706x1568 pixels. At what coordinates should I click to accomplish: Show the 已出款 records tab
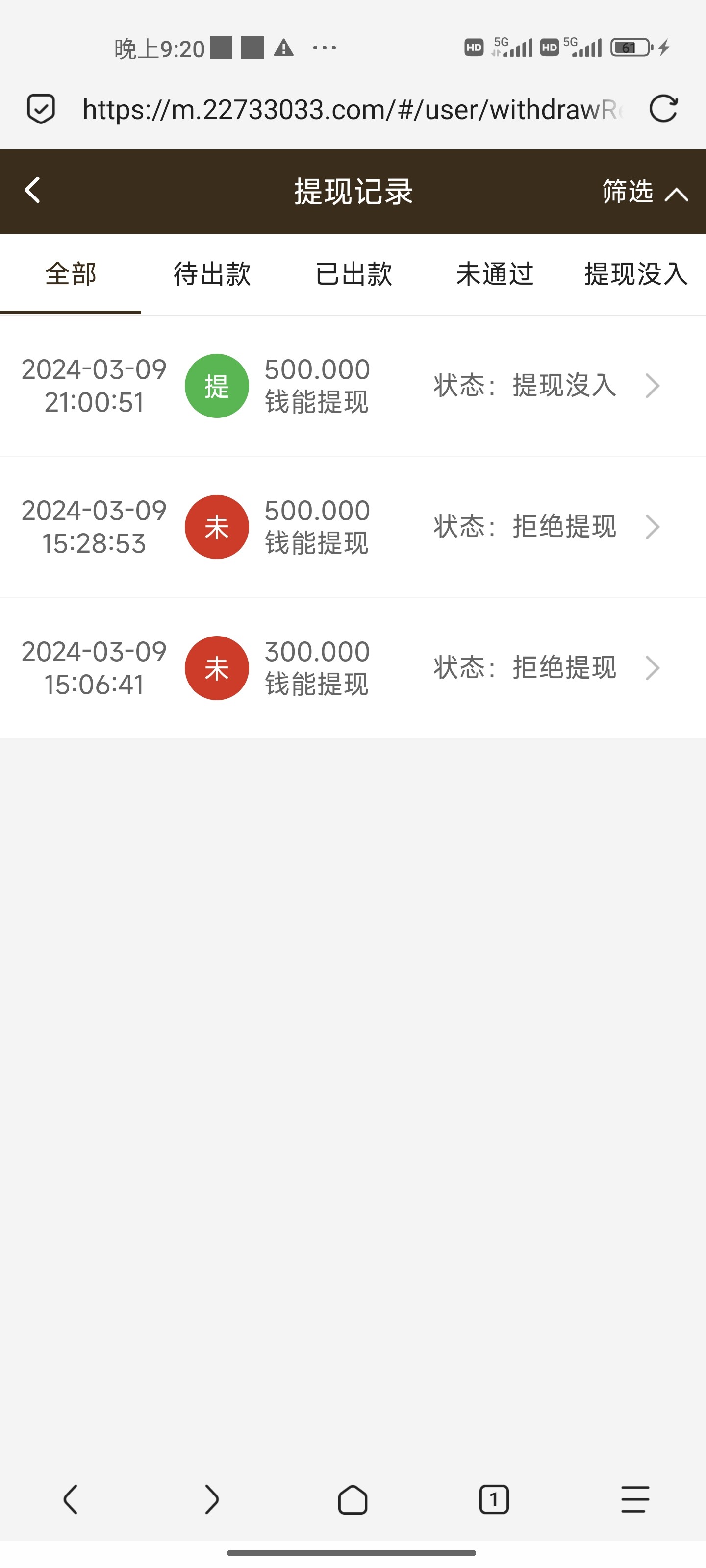coord(353,274)
